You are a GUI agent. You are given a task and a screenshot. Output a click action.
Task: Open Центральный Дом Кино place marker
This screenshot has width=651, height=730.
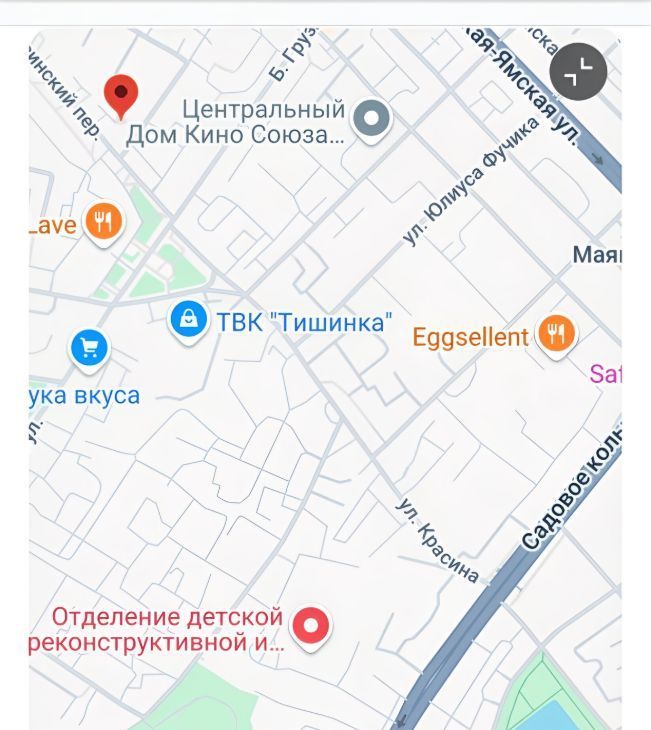coord(372,119)
